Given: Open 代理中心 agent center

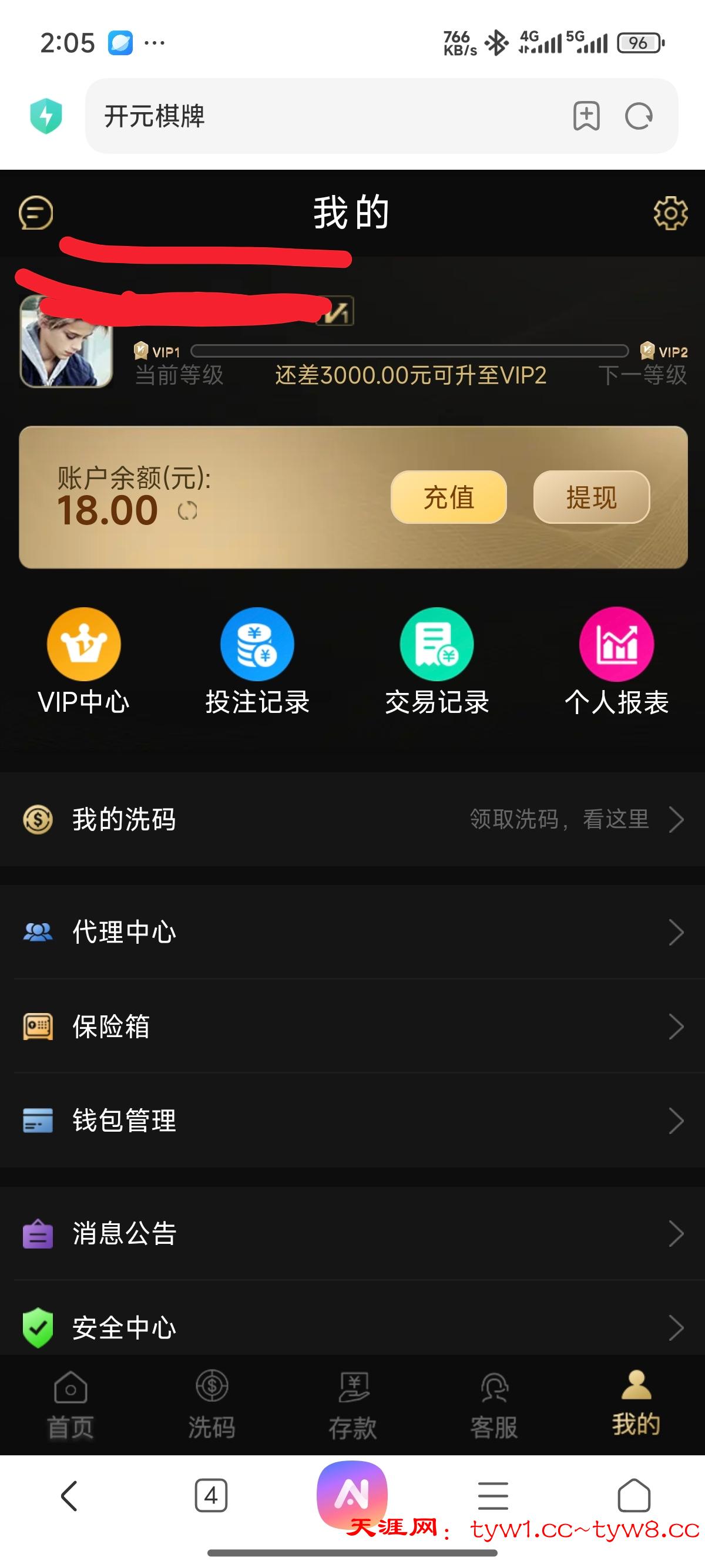Looking at the screenshot, I should (x=352, y=932).
